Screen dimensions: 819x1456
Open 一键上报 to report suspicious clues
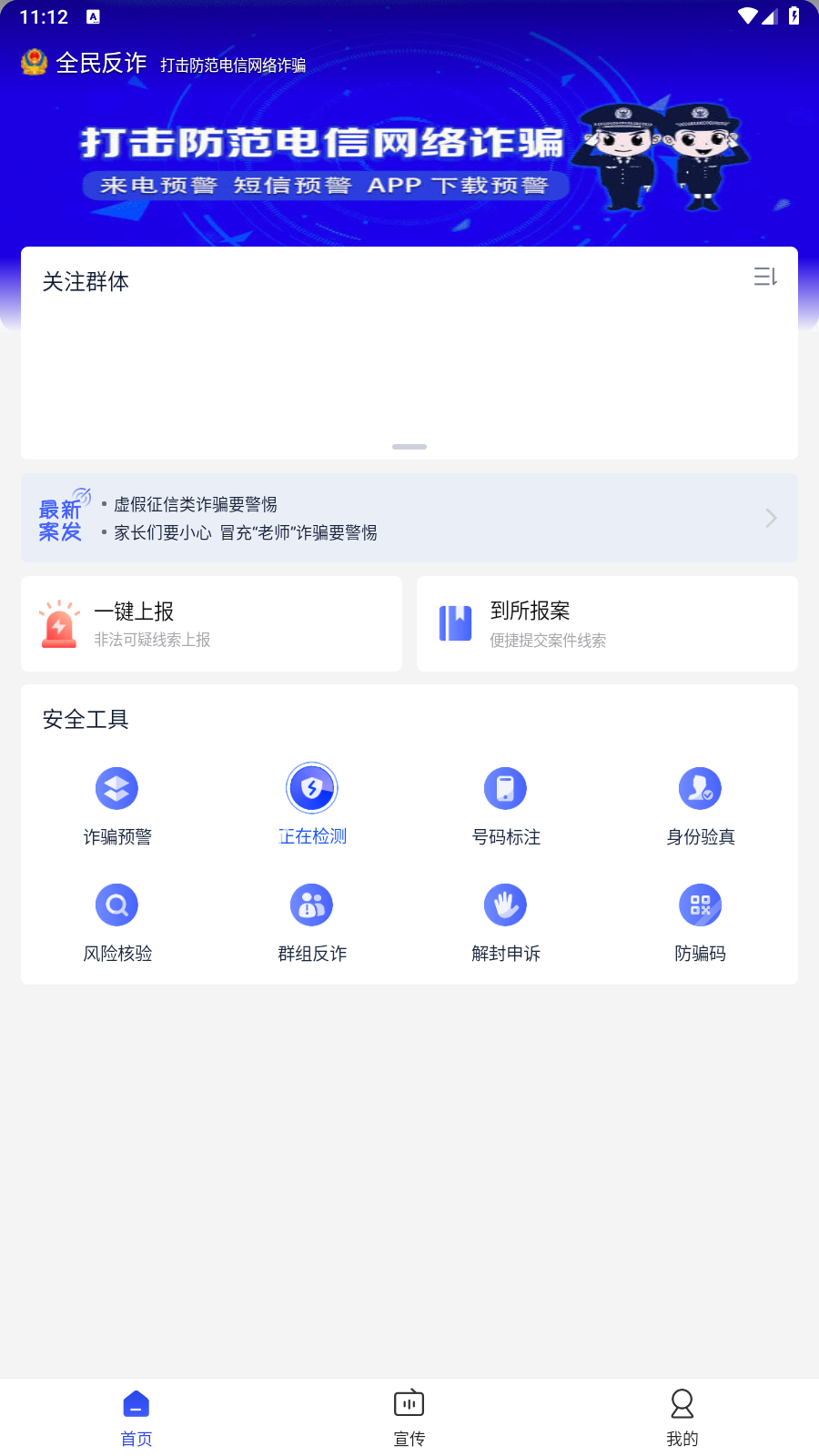211,624
